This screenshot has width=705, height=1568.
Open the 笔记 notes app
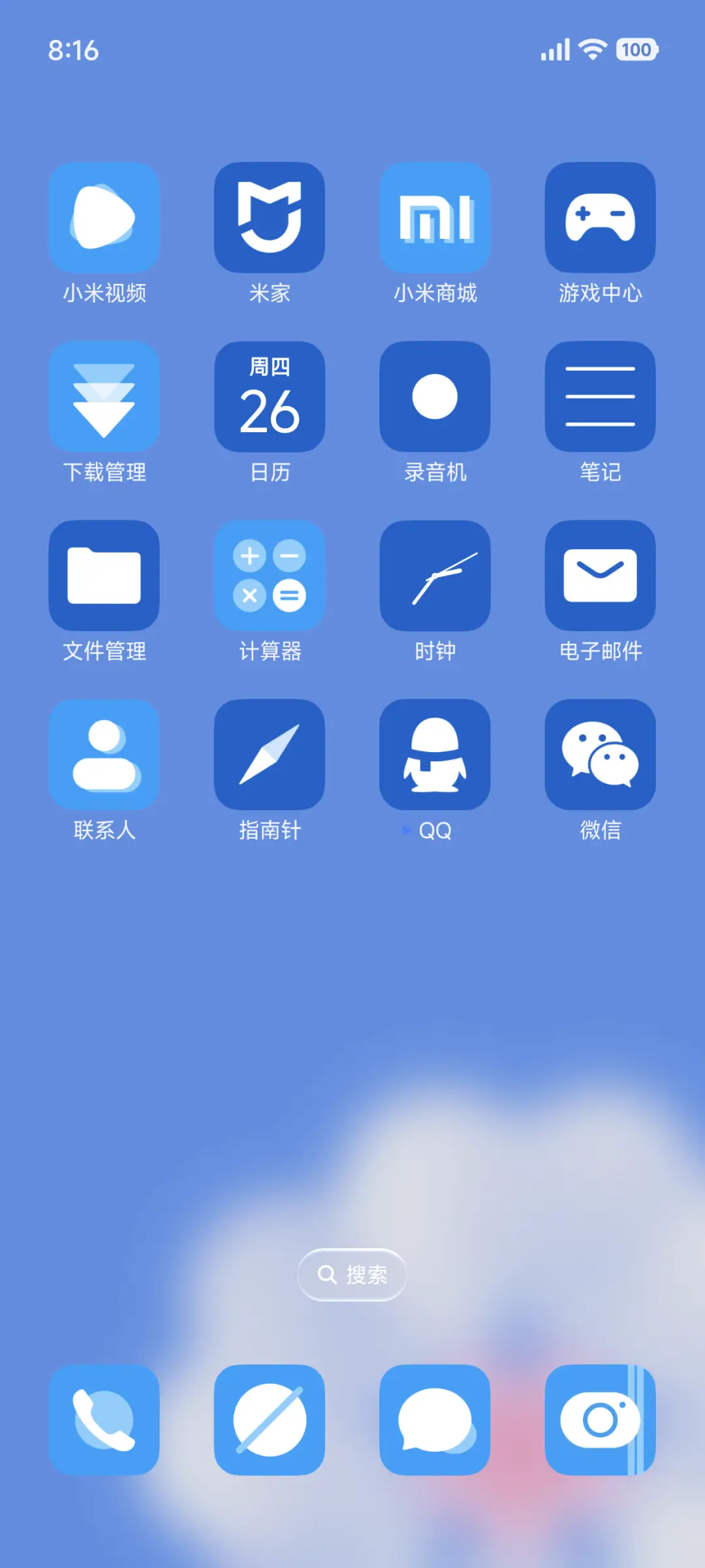click(600, 396)
